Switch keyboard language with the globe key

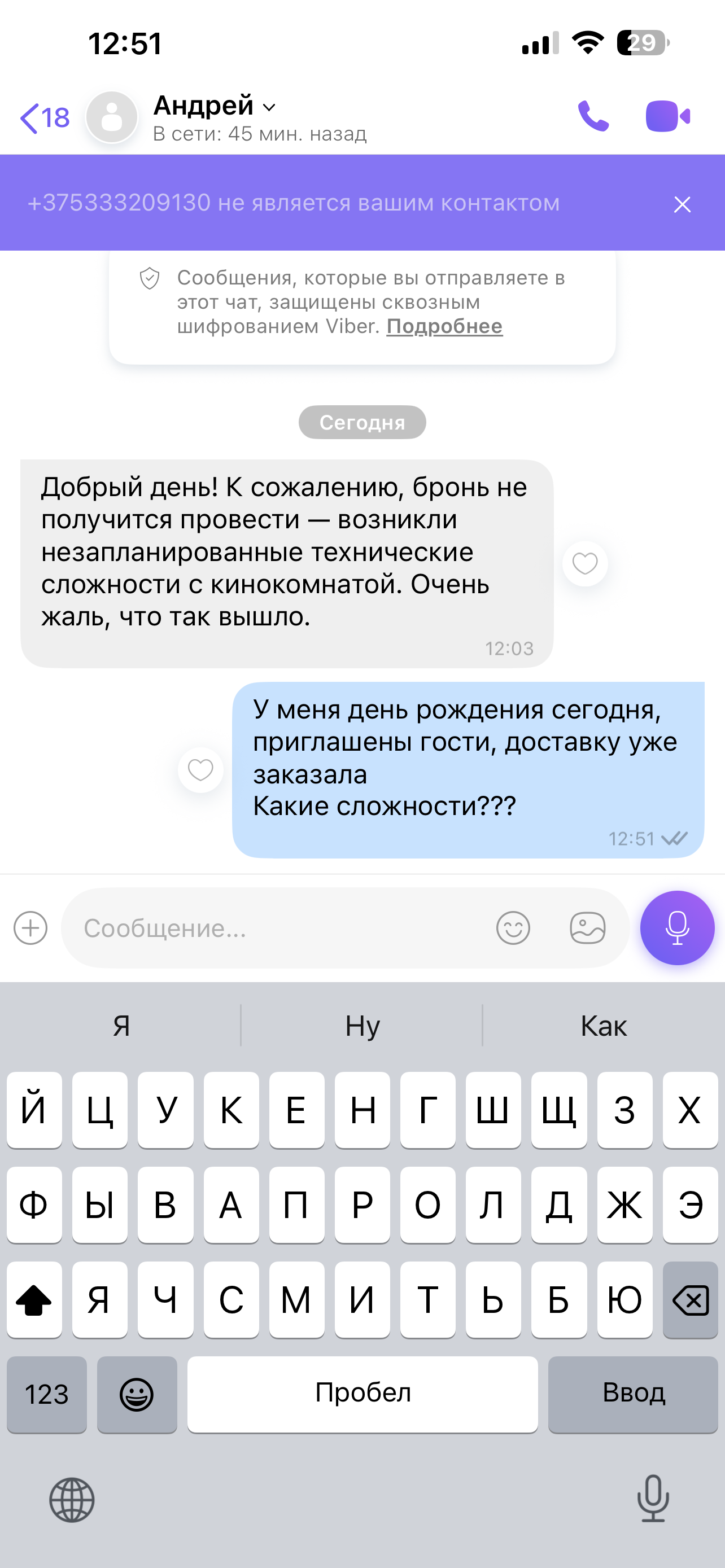pos(72,1500)
